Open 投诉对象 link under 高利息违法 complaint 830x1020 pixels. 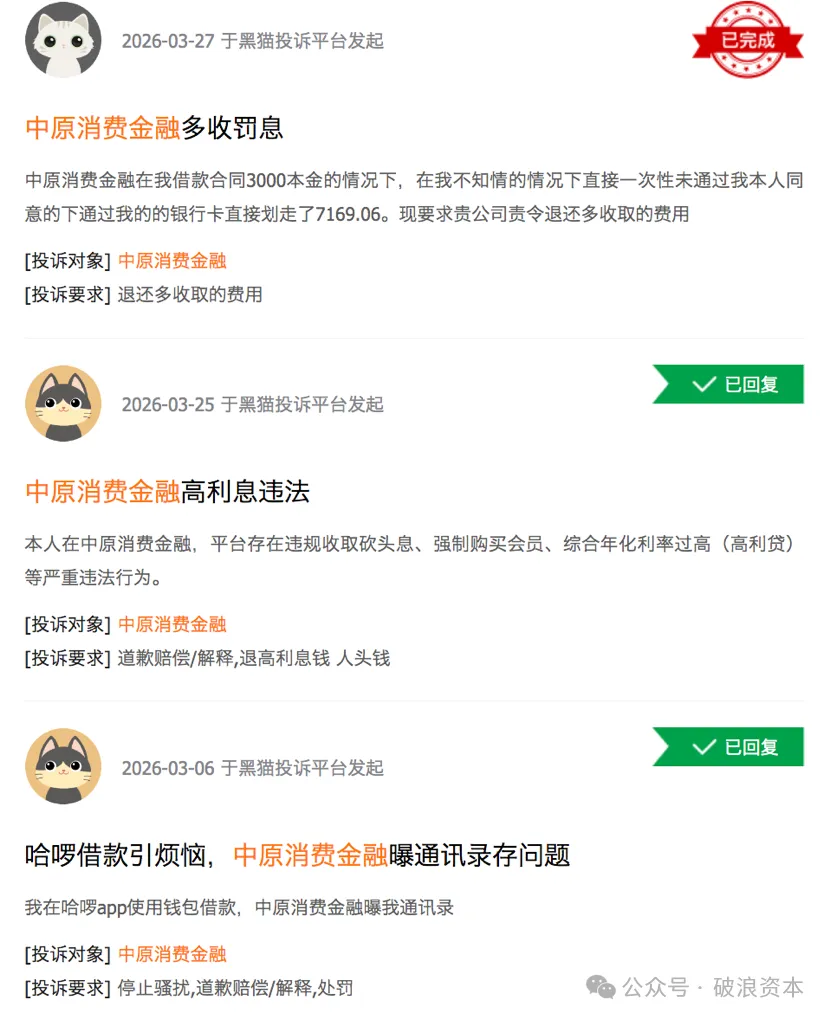click(x=172, y=625)
